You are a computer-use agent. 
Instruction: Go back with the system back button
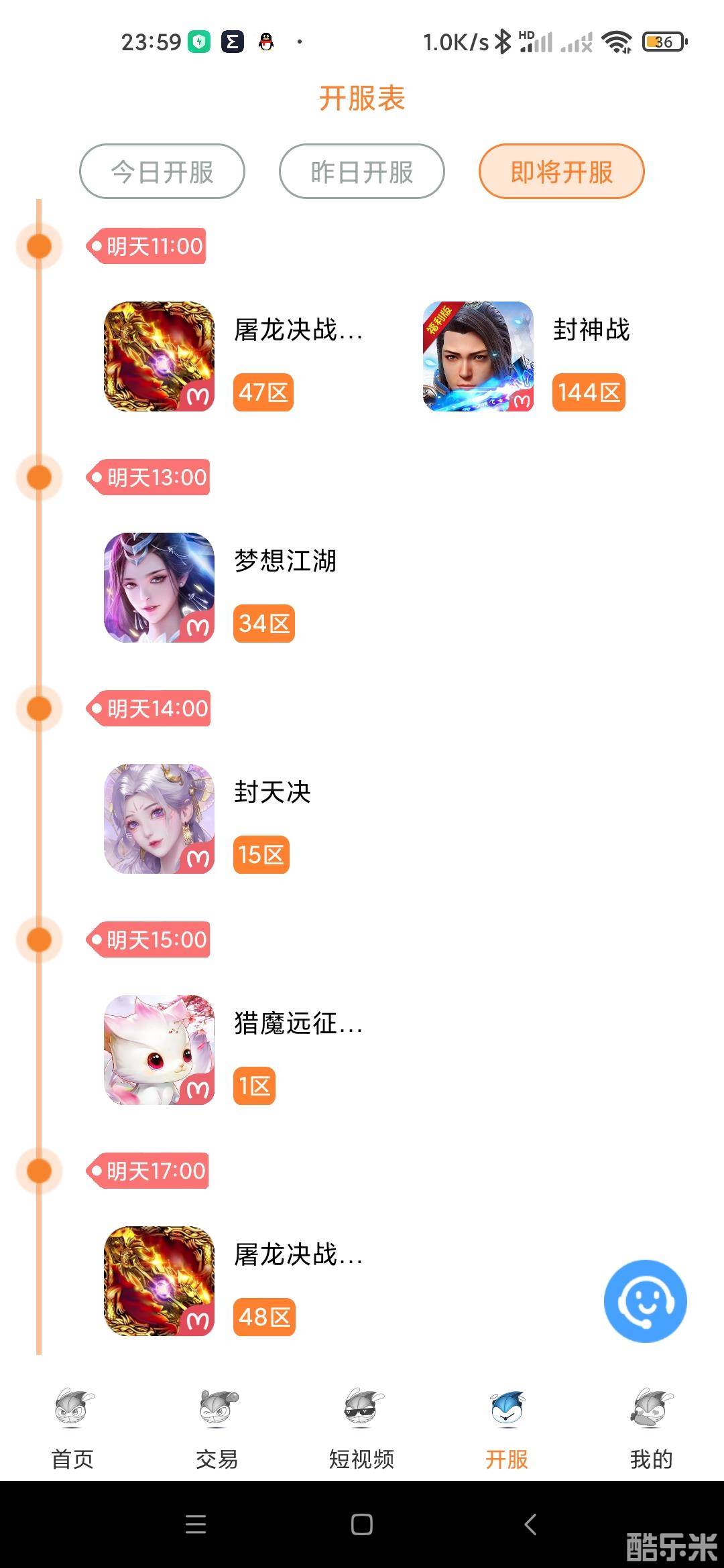pyautogui.click(x=530, y=1524)
